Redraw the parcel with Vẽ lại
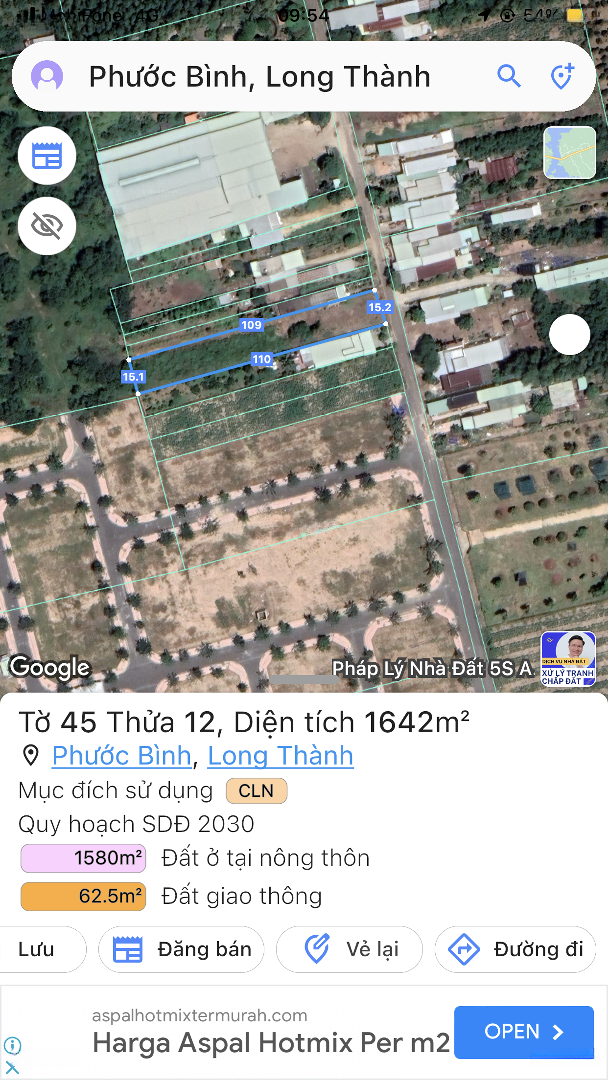This screenshot has width=608, height=1080. point(349,949)
